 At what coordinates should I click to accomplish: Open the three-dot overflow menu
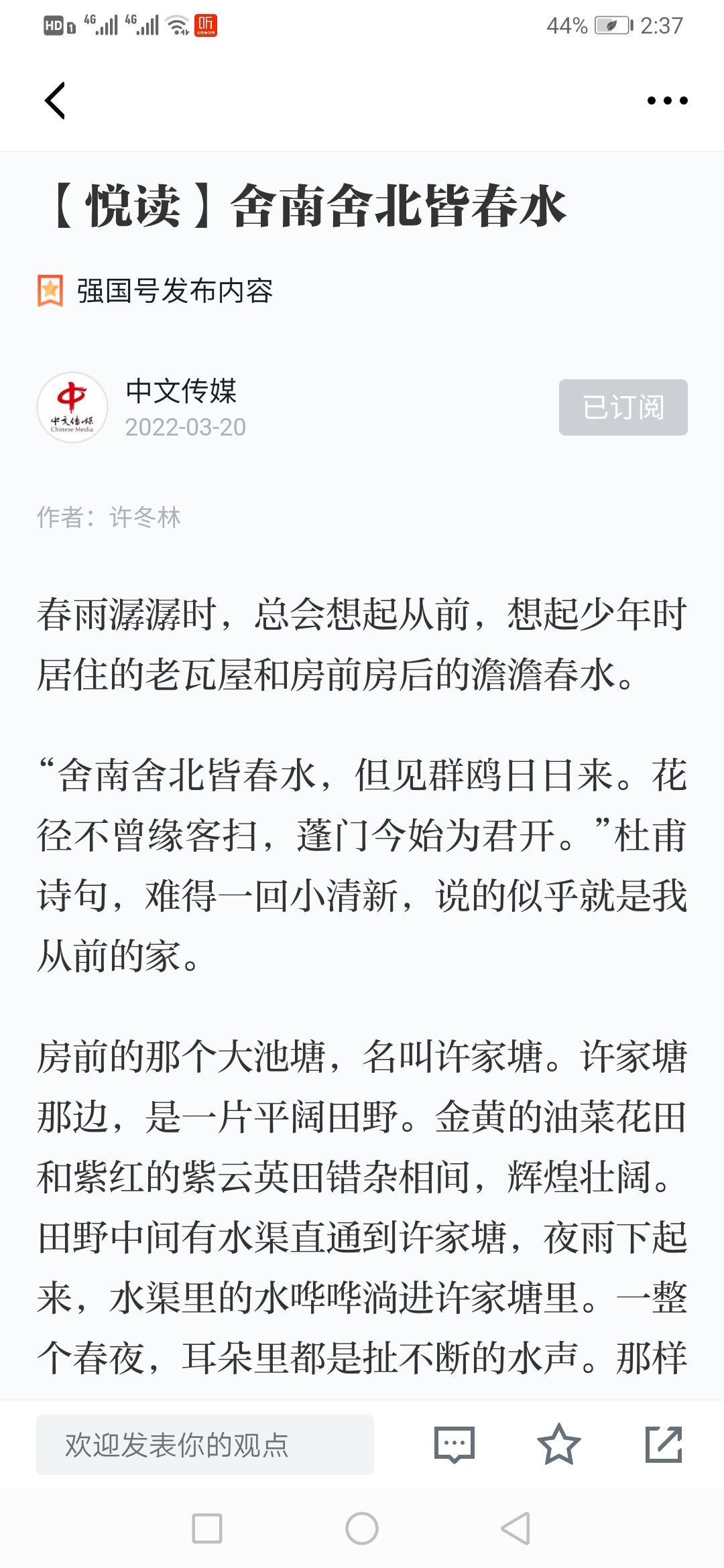pyautogui.click(x=667, y=101)
